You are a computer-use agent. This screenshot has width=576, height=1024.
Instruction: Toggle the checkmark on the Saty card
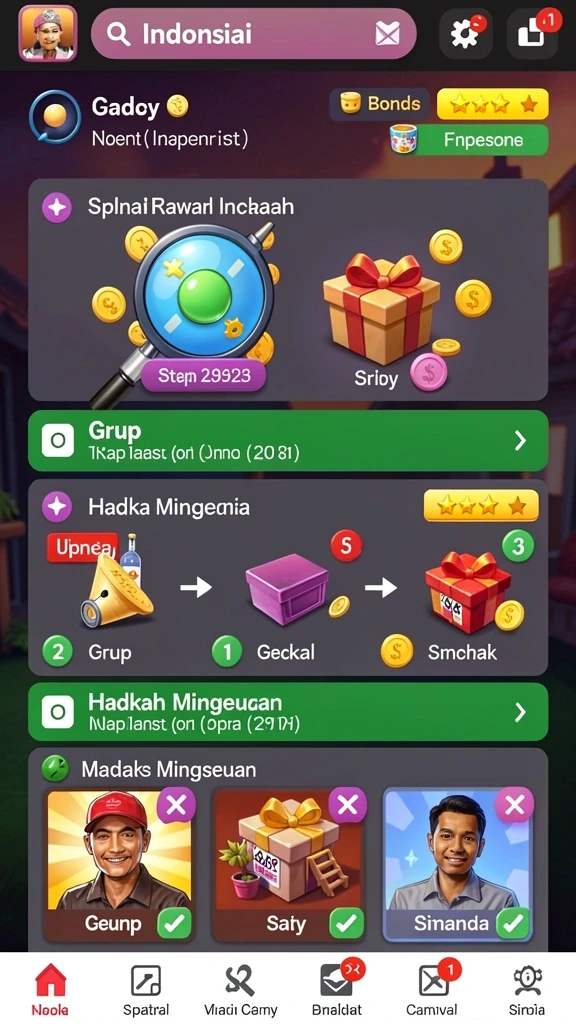coord(346,923)
